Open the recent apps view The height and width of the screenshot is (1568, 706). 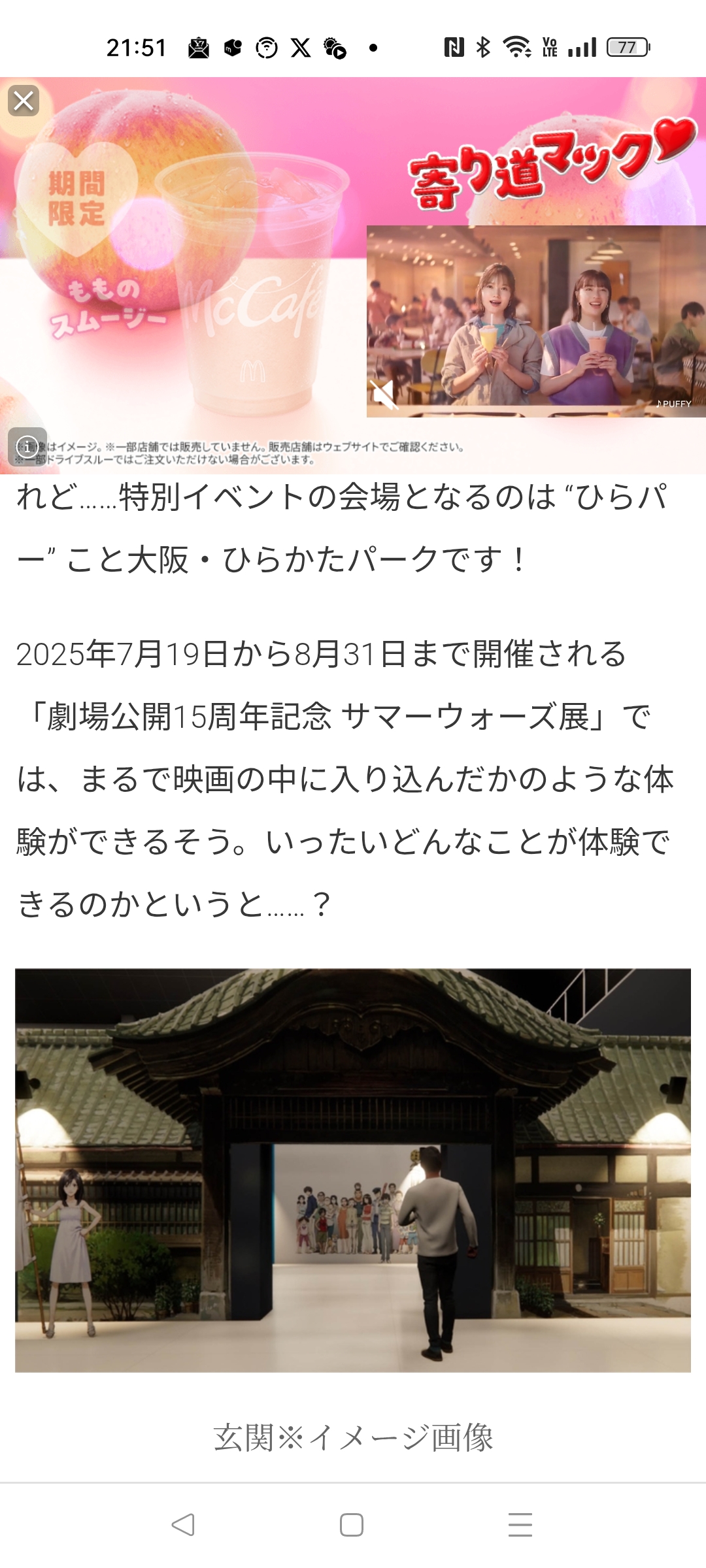tap(520, 1525)
